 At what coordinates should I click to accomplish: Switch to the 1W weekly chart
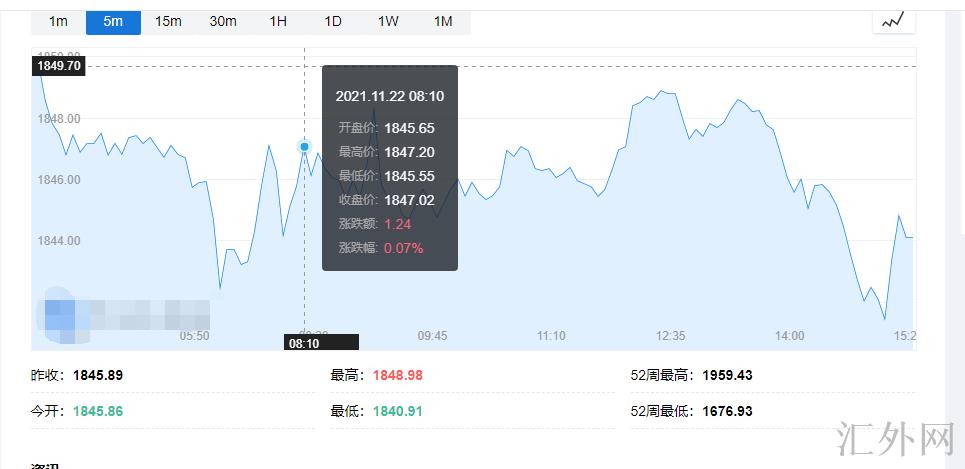388,21
